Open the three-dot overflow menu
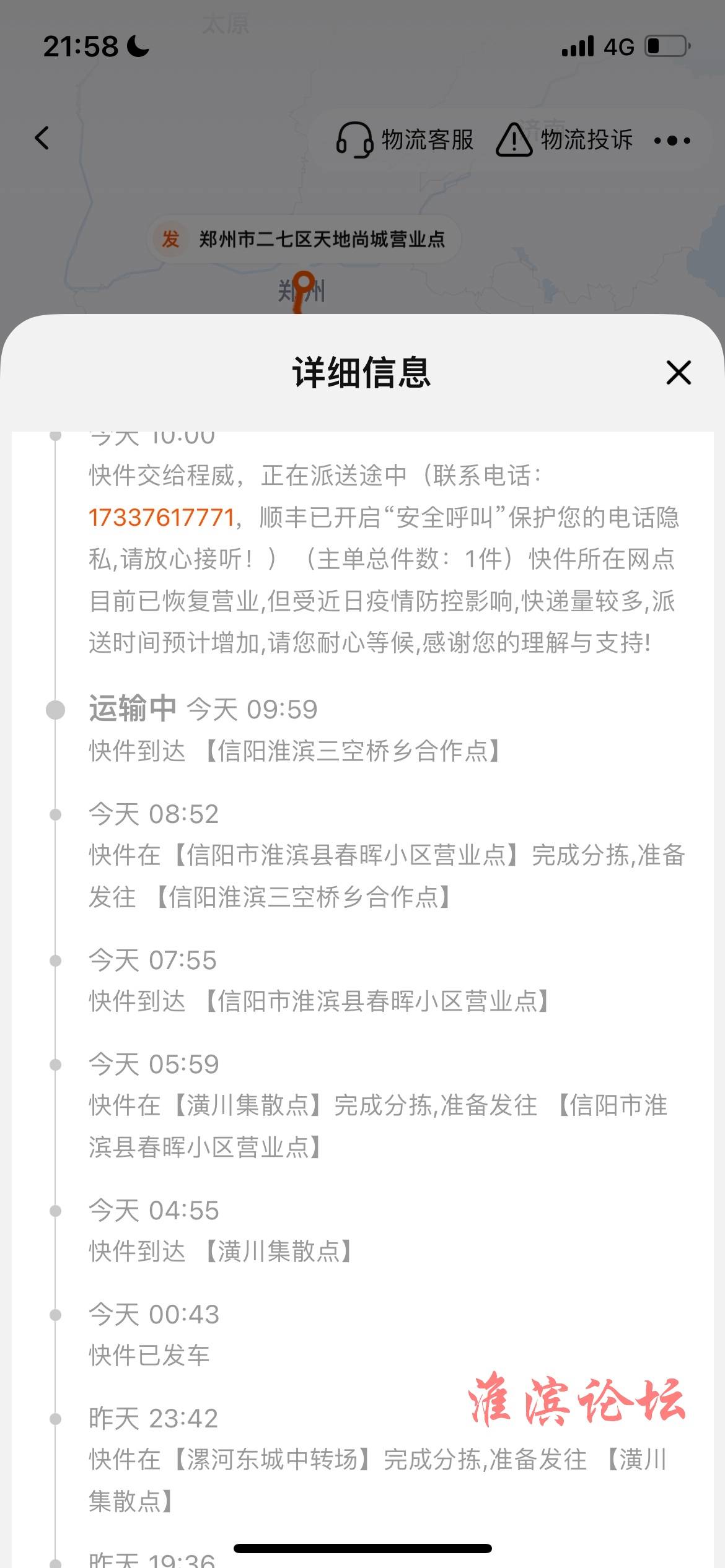Screen dimensions: 725x1568 (672, 141)
